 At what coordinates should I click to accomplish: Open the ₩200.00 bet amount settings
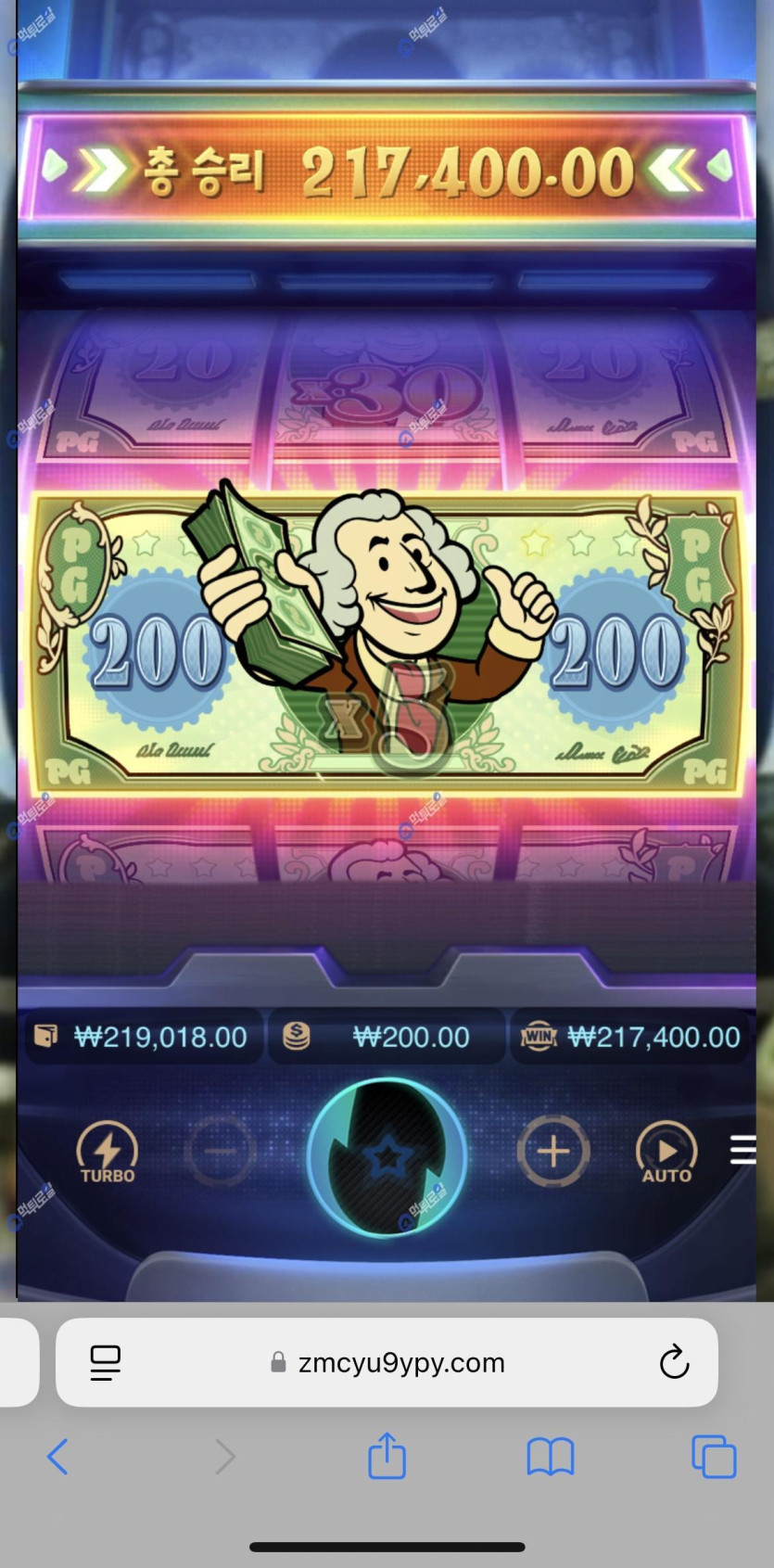click(387, 1037)
